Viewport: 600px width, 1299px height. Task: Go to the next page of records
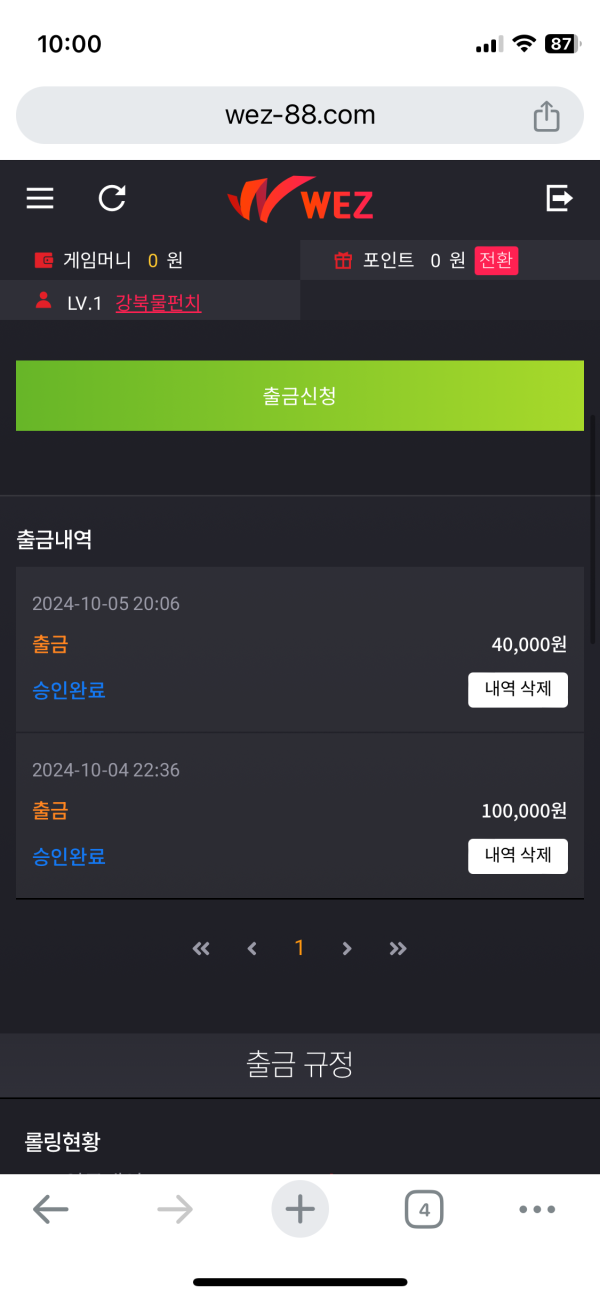[x=347, y=949]
